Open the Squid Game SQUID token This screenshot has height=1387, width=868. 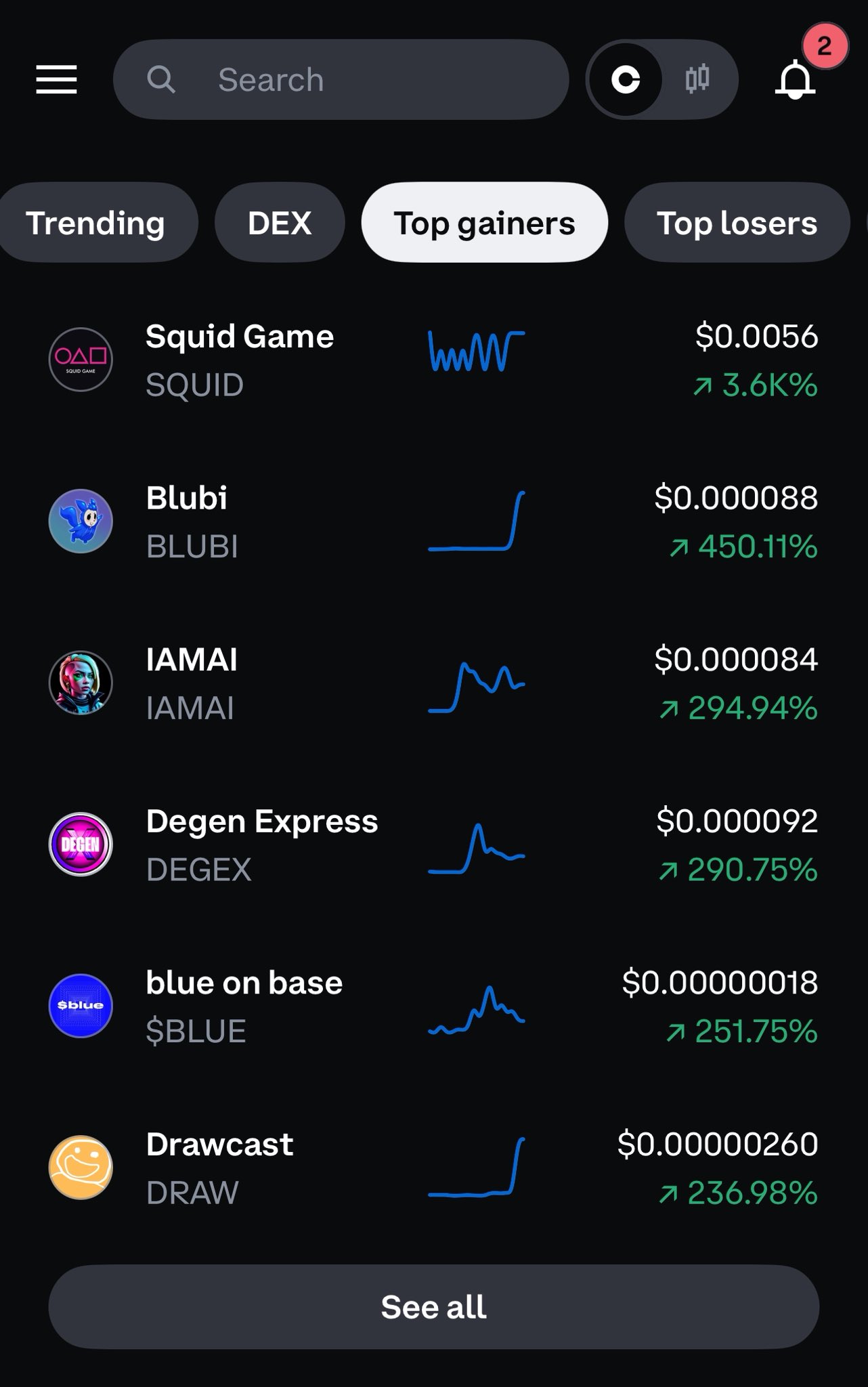[x=433, y=360]
